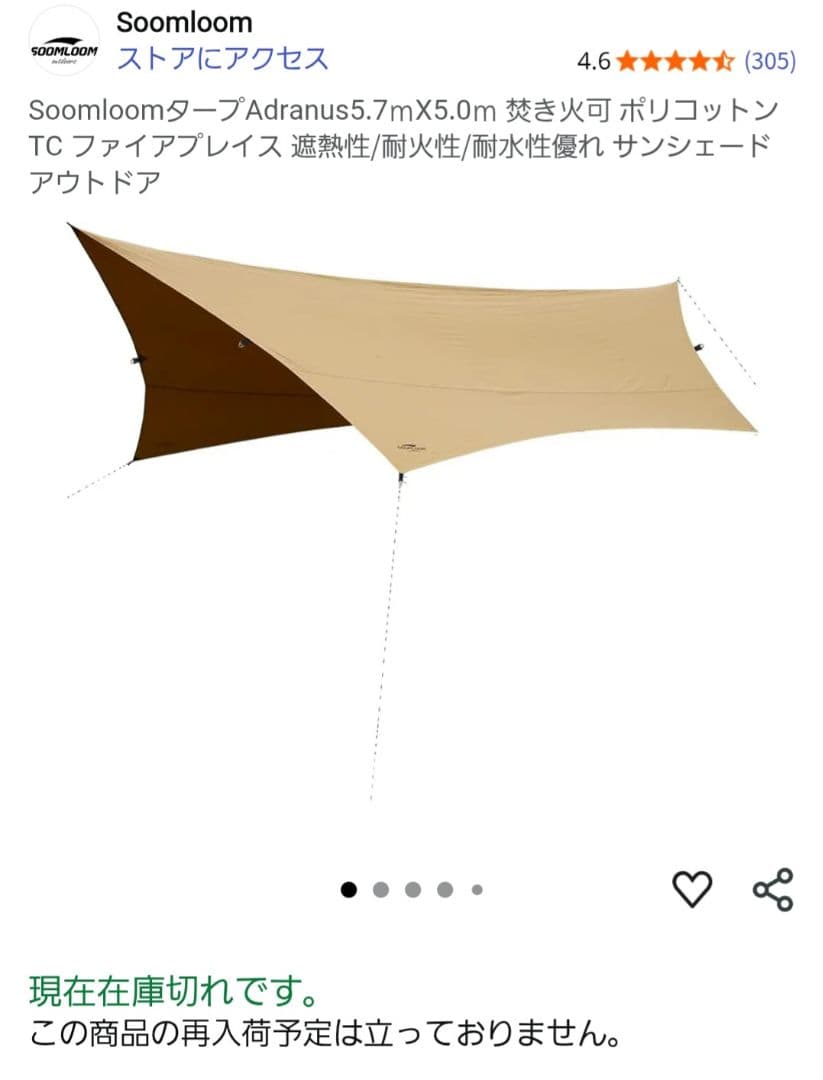Open the share icon for this product
The height and width of the screenshot is (1080, 823).
[771, 886]
